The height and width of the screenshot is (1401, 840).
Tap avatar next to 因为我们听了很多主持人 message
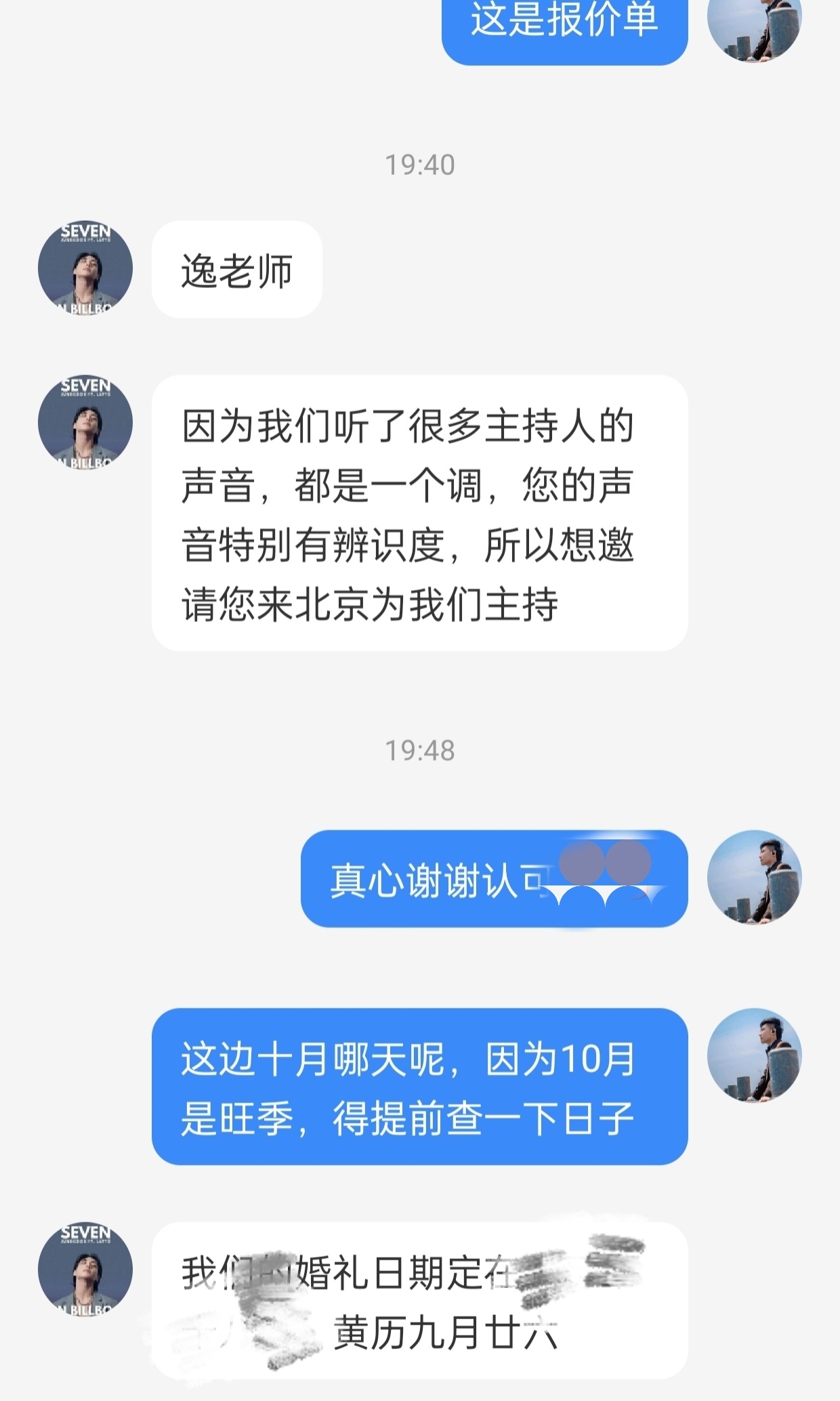point(85,423)
